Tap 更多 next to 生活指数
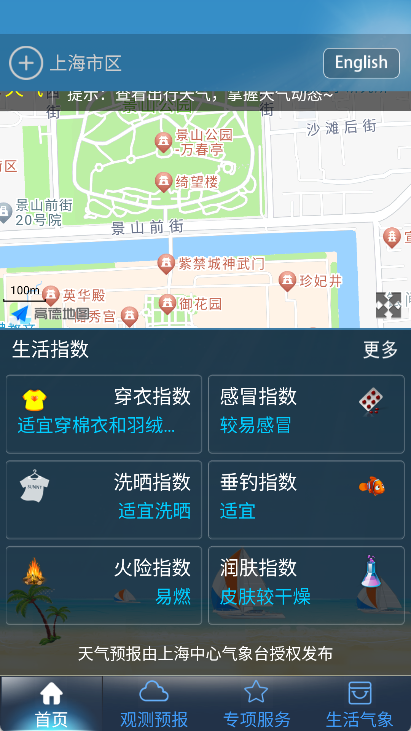Image resolution: width=411 pixels, height=731 pixels. 380,349
